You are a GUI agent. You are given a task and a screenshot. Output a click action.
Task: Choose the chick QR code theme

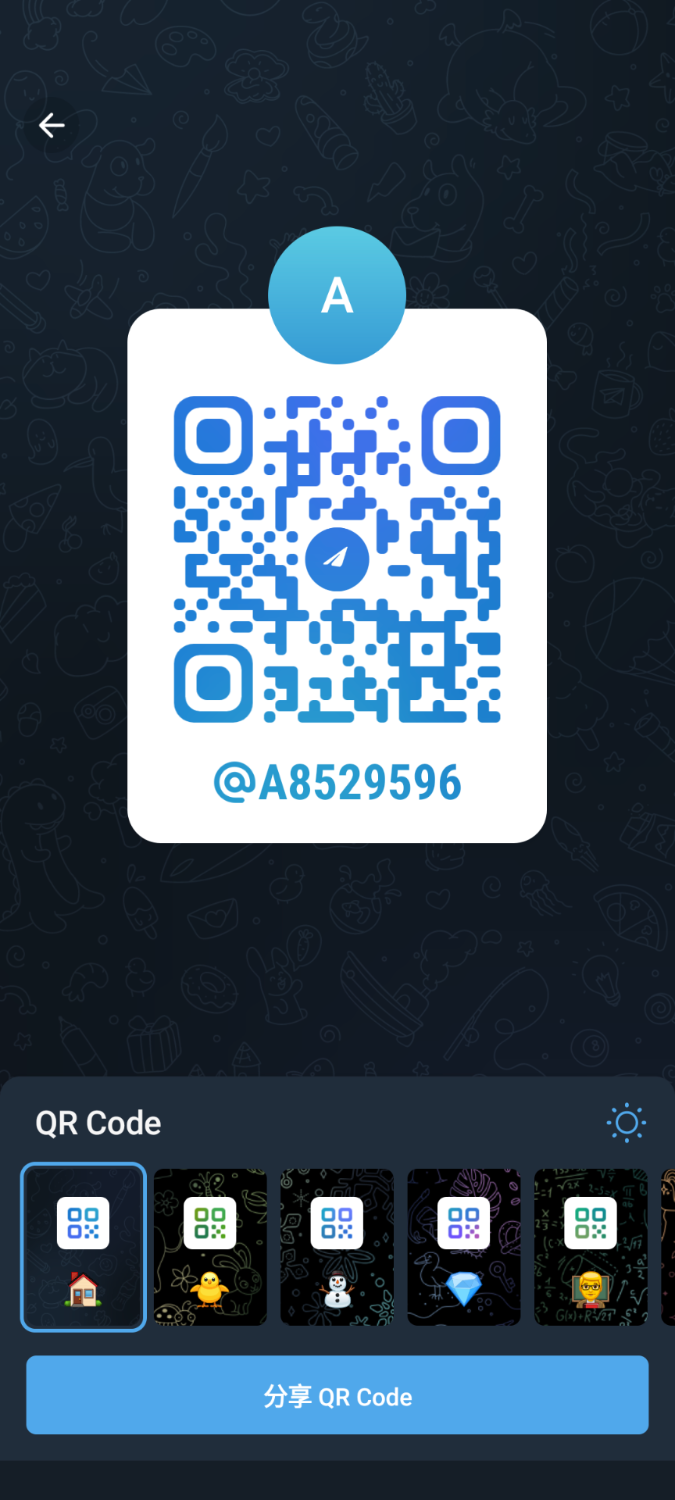[x=210, y=1246]
